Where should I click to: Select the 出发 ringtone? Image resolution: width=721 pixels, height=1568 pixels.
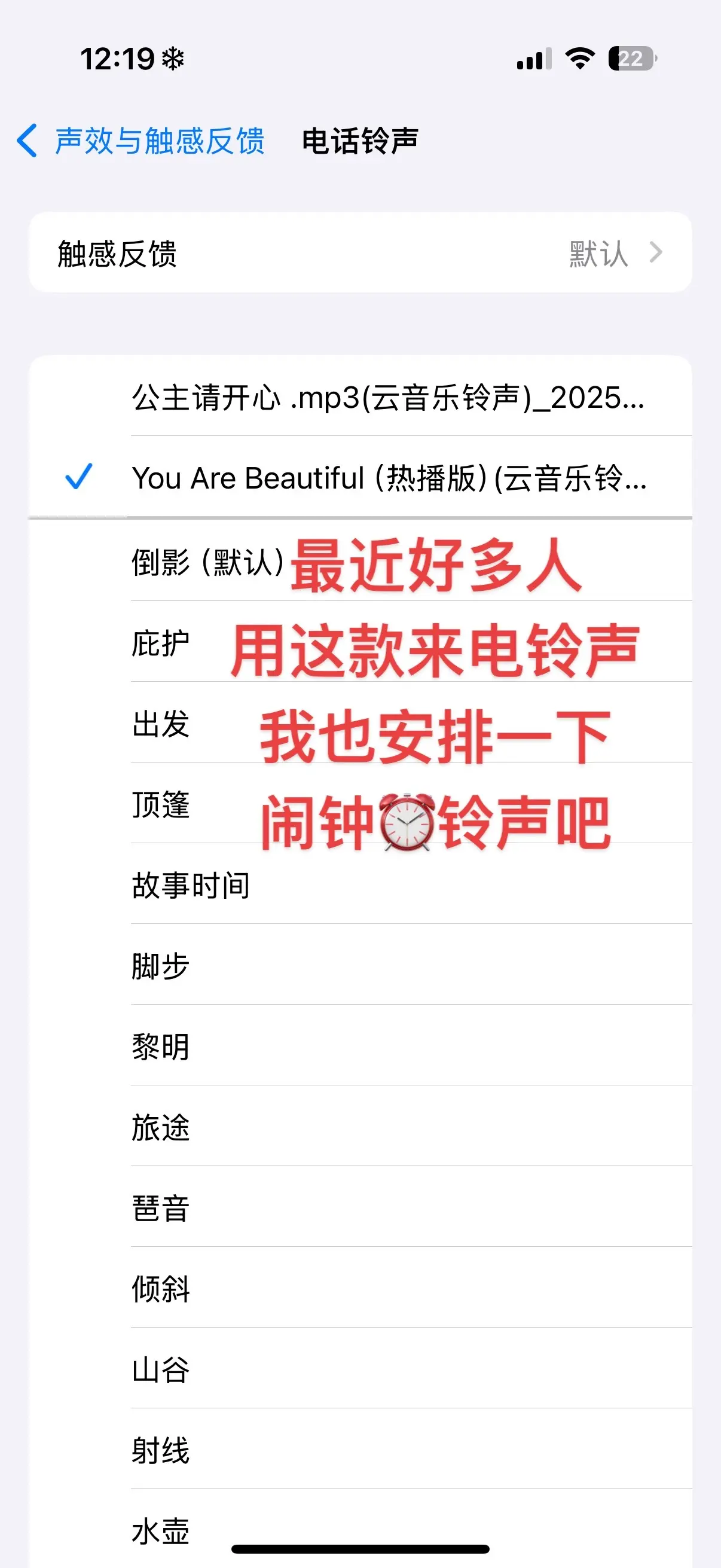click(161, 724)
